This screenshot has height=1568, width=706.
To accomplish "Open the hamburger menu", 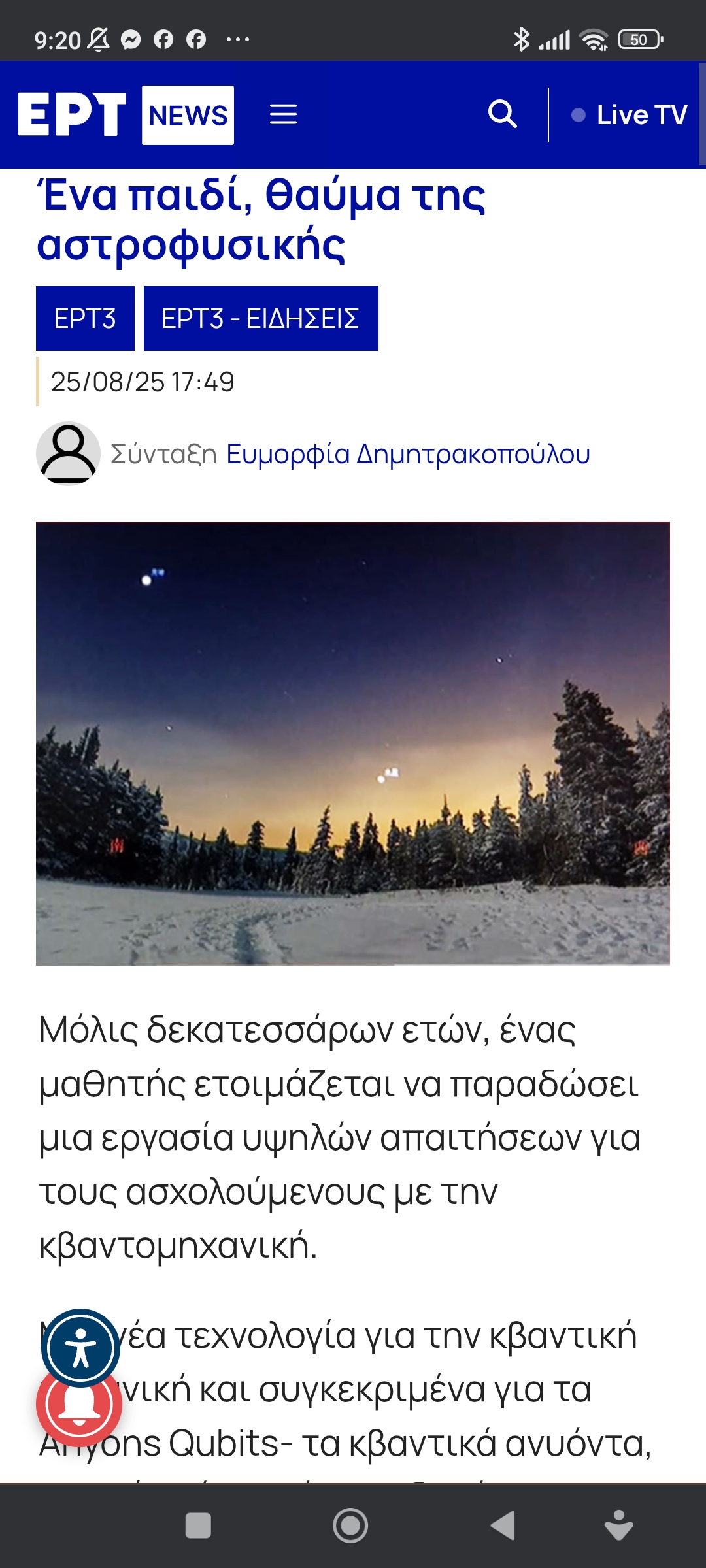I will coord(283,114).
